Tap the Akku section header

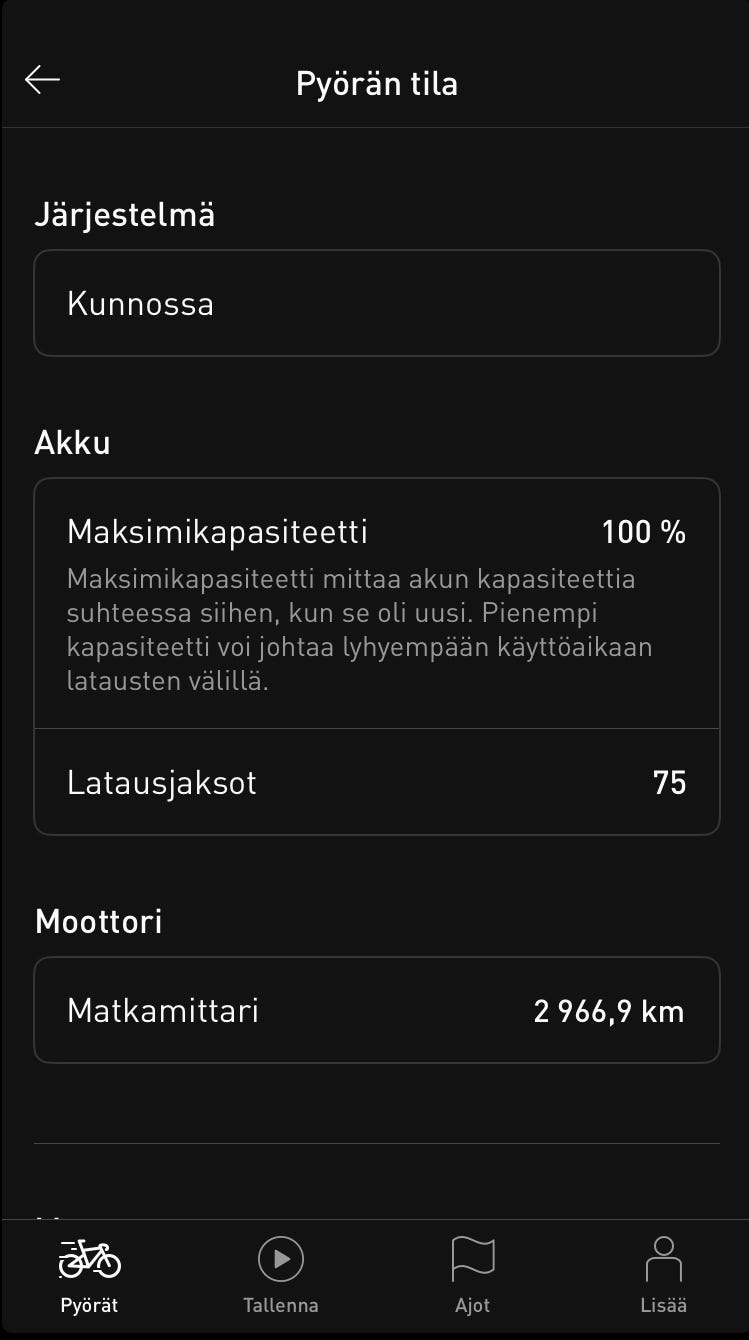click(x=70, y=441)
